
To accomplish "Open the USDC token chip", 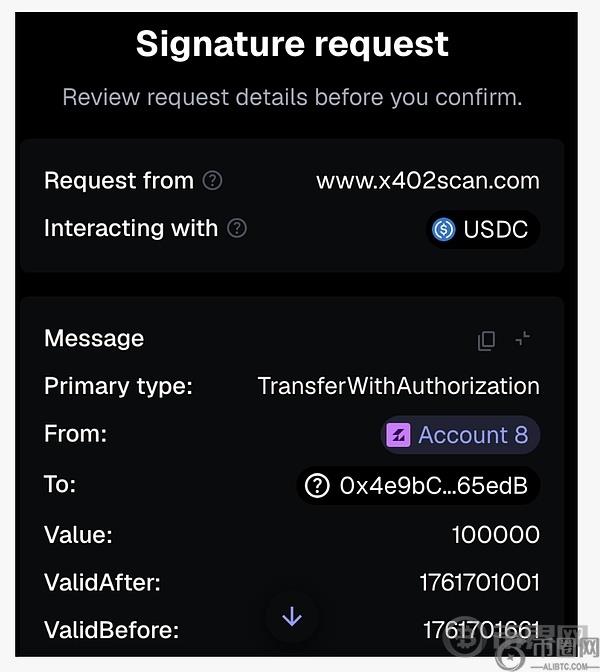I will pyautogui.click(x=483, y=229).
